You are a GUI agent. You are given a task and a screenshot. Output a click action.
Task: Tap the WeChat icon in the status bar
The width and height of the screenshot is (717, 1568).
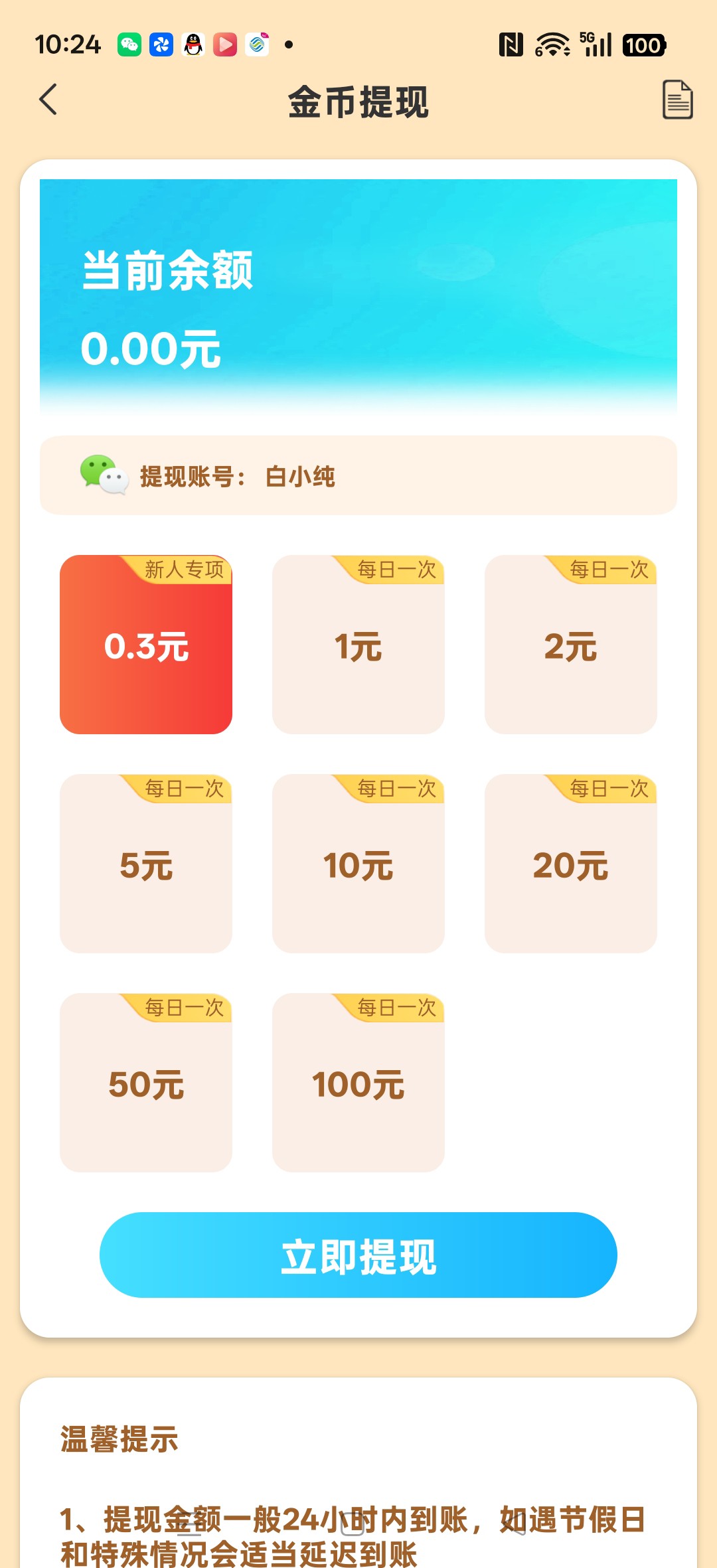(130, 44)
